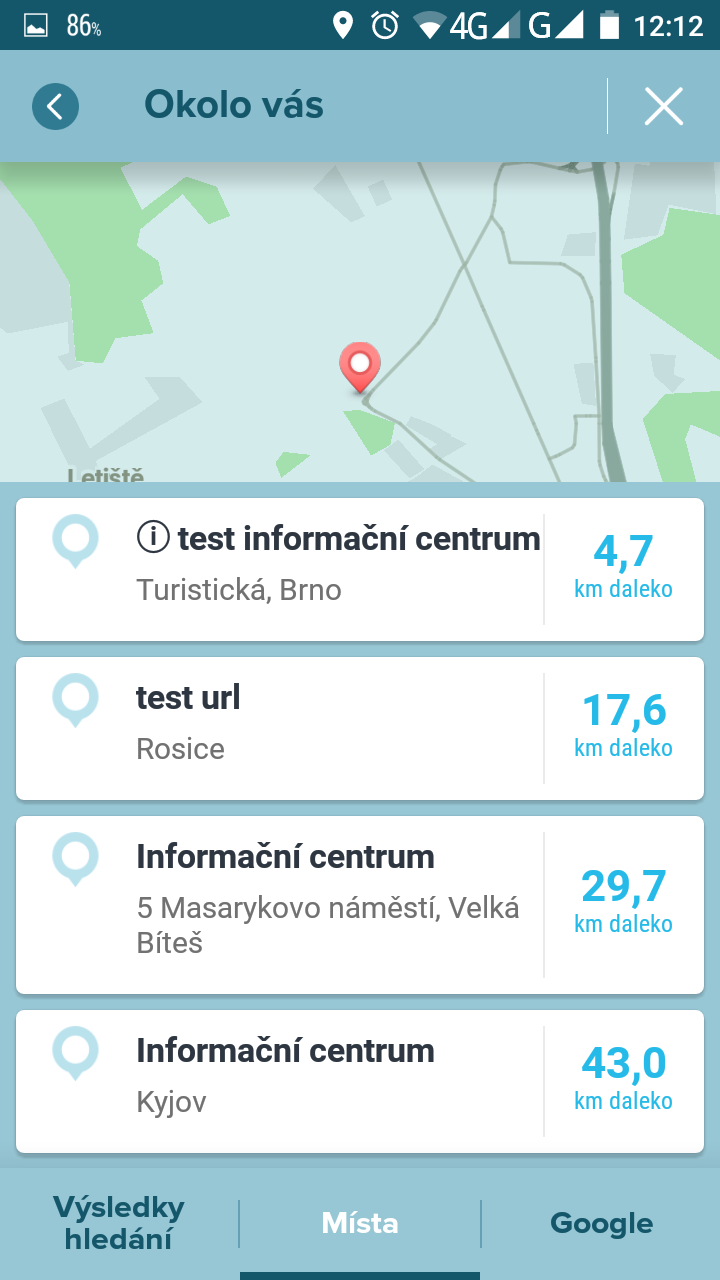Open the Google results tab
The height and width of the screenshot is (1280, 720).
pos(600,1222)
